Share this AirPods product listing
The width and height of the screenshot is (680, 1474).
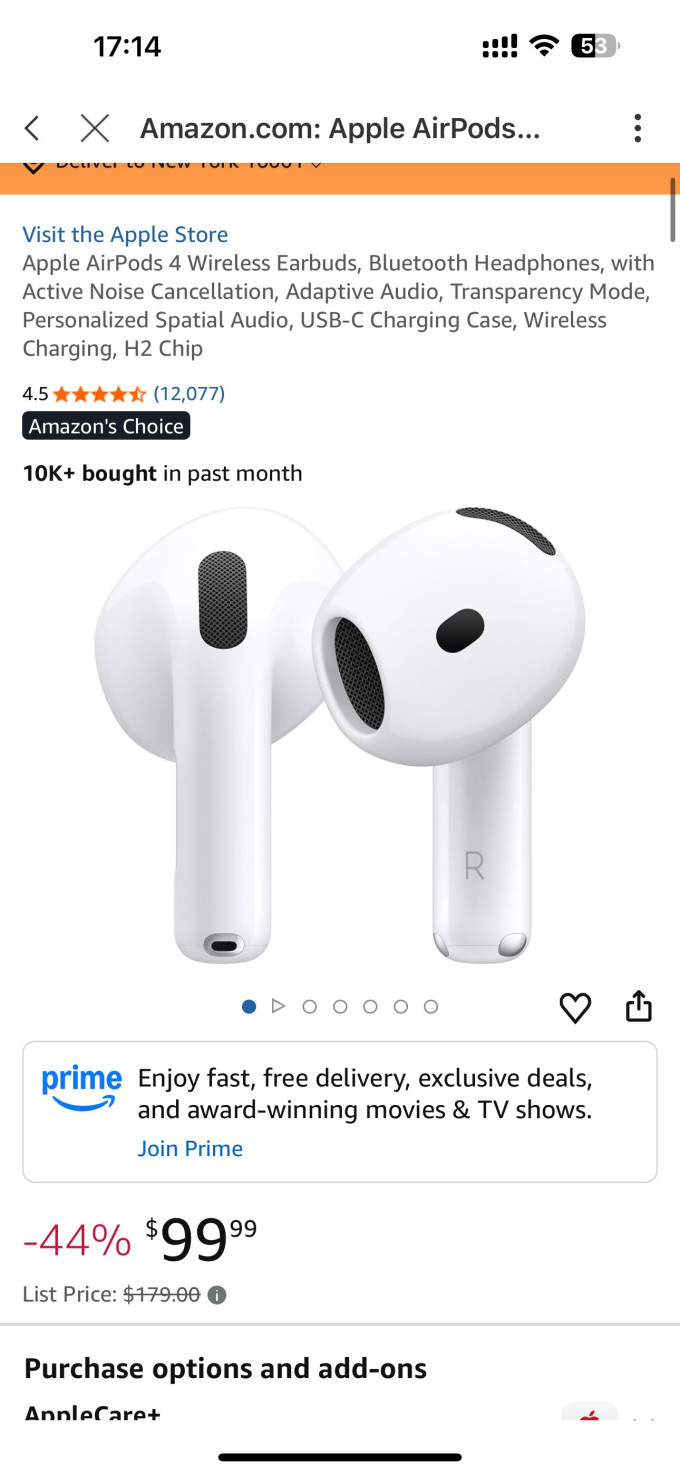(639, 1006)
